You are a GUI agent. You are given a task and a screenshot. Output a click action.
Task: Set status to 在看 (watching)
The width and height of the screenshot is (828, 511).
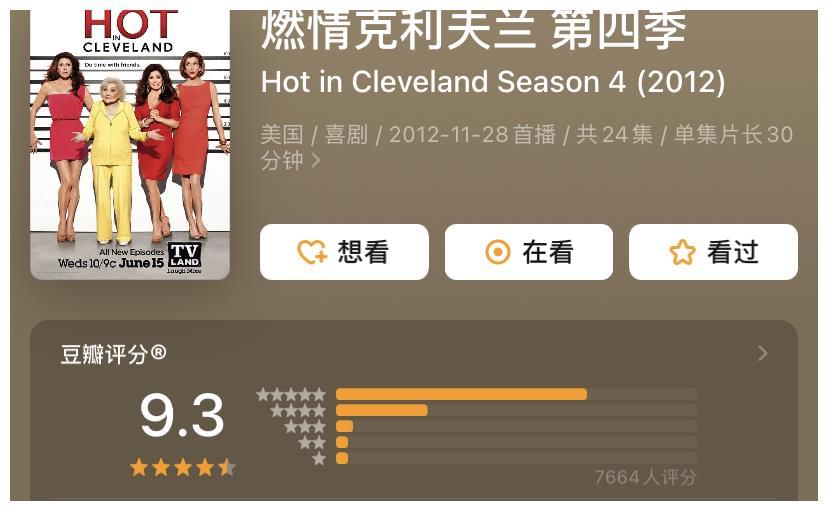pos(528,252)
